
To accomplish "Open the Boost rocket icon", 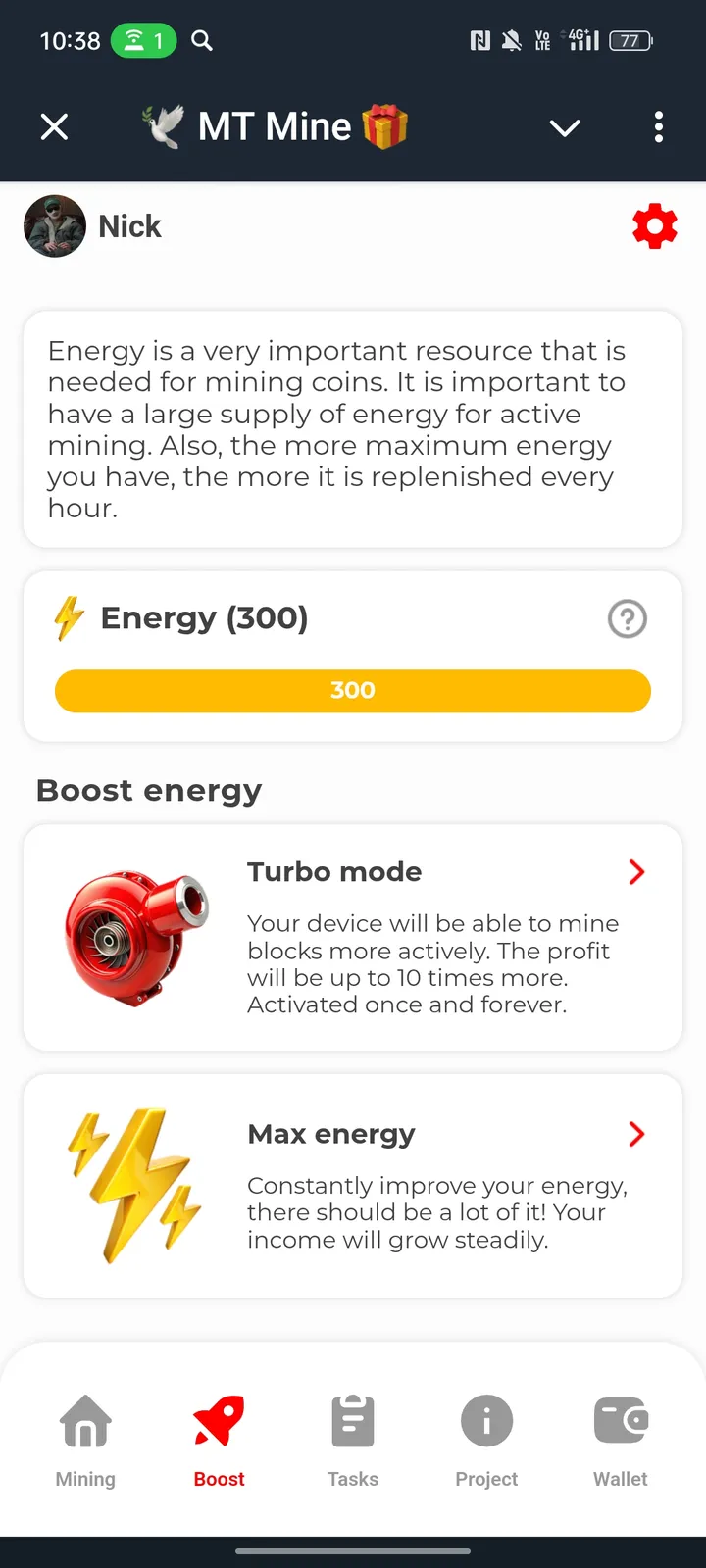I will coord(218,1419).
